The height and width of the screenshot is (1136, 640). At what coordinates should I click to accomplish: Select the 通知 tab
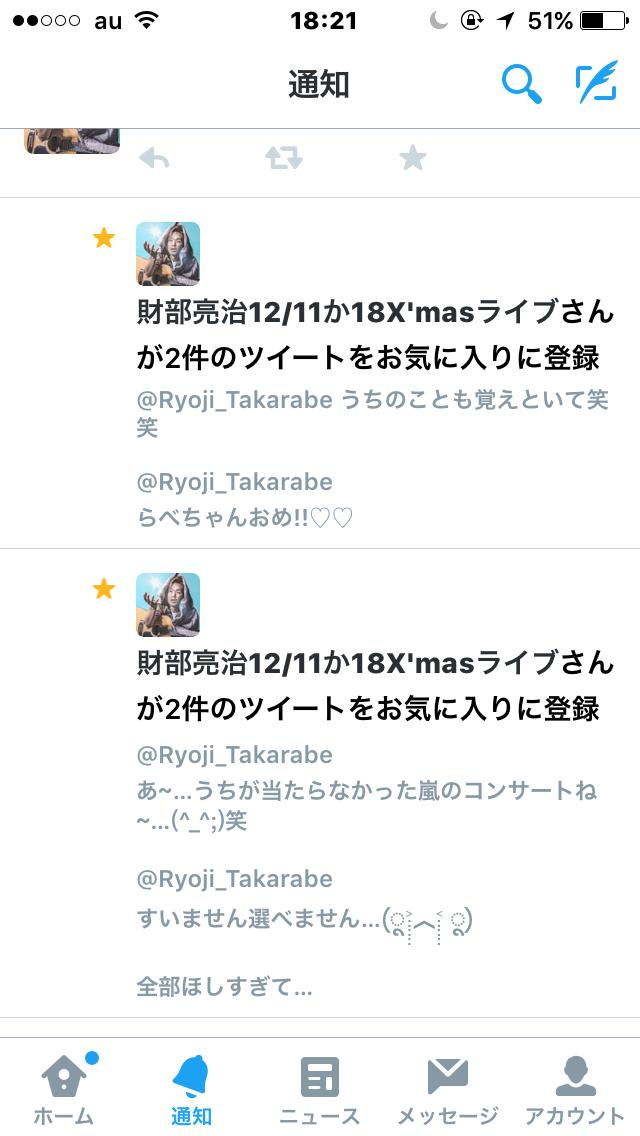point(192,1088)
